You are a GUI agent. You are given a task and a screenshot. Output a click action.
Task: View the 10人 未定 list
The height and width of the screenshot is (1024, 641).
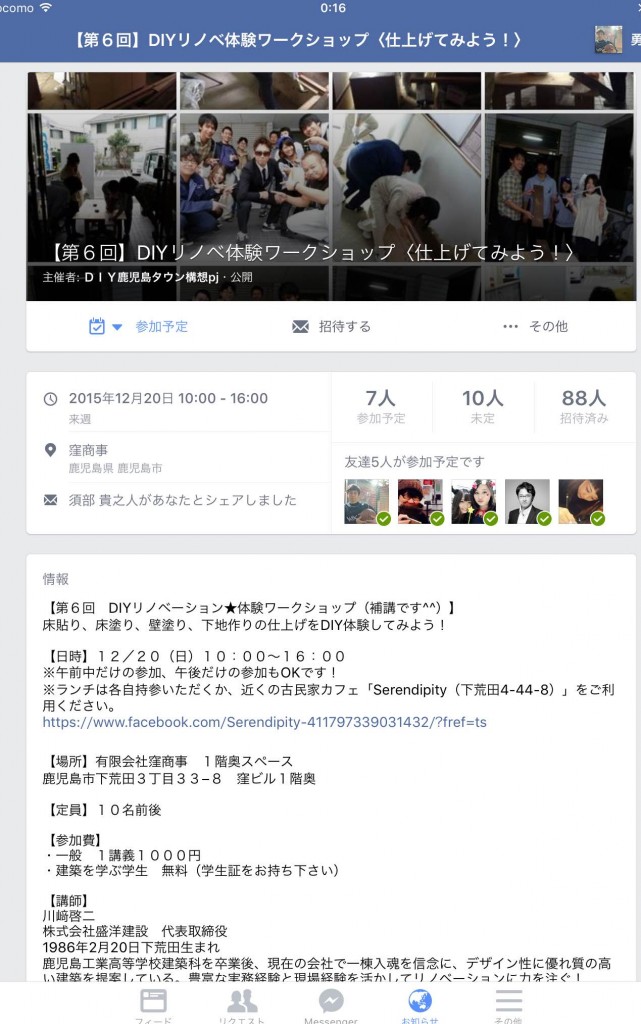(482, 406)
